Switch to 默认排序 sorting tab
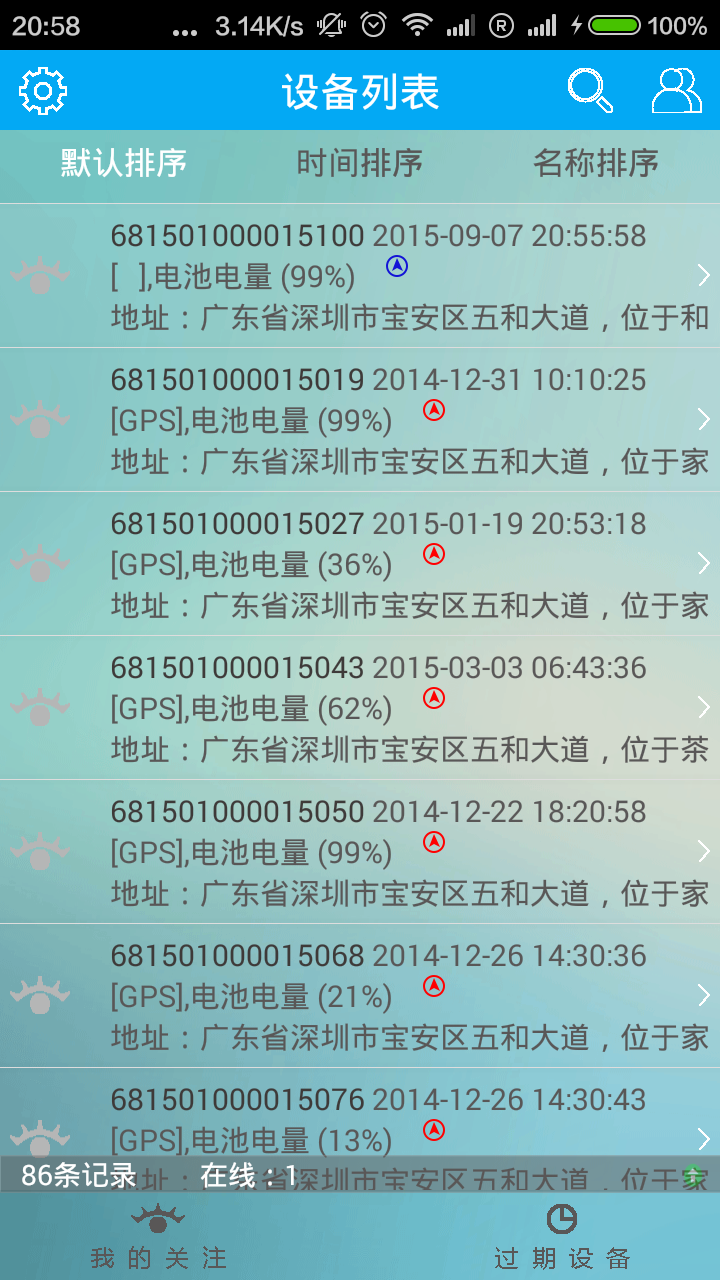Viewport: 720px width, 1280px height. pyautogui.click(x=124, y=163)
